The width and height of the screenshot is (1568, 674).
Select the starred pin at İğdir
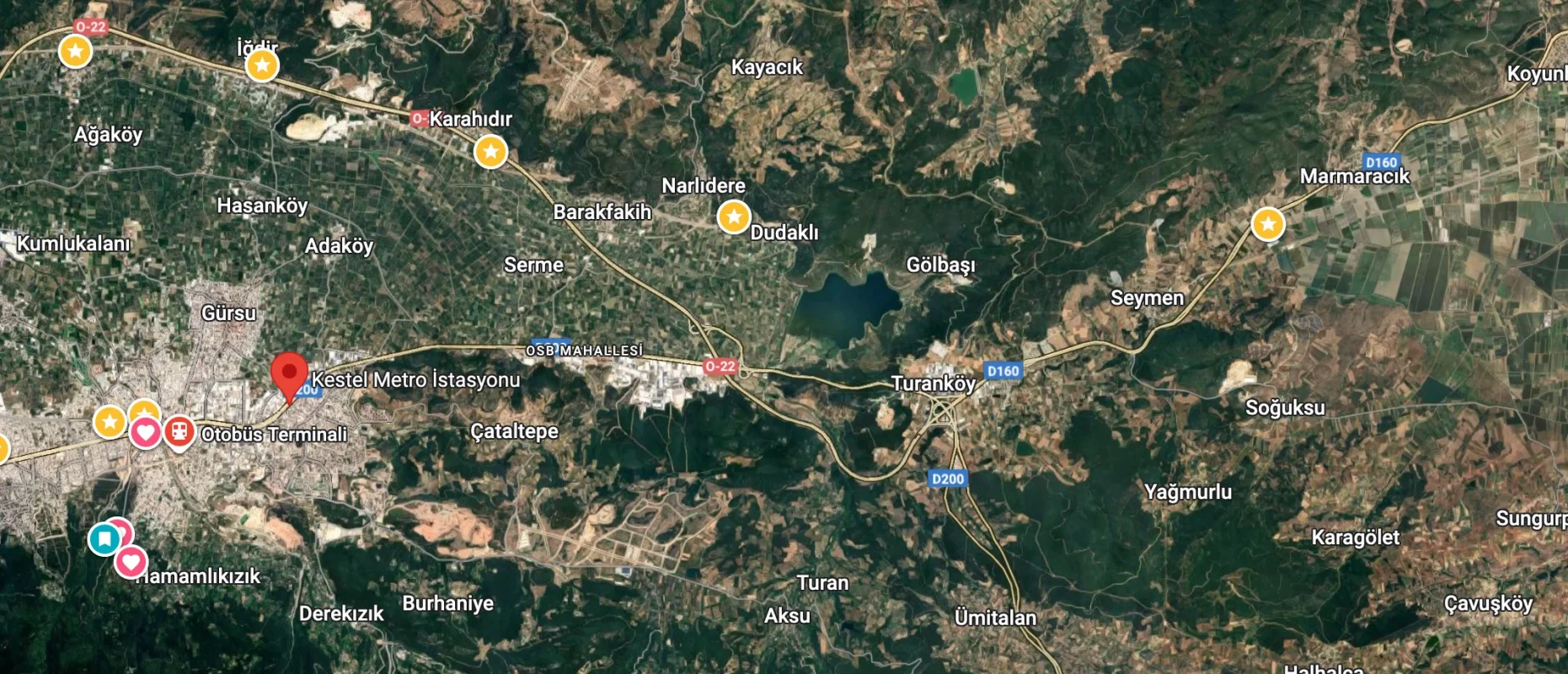click(x=262, y=65)
